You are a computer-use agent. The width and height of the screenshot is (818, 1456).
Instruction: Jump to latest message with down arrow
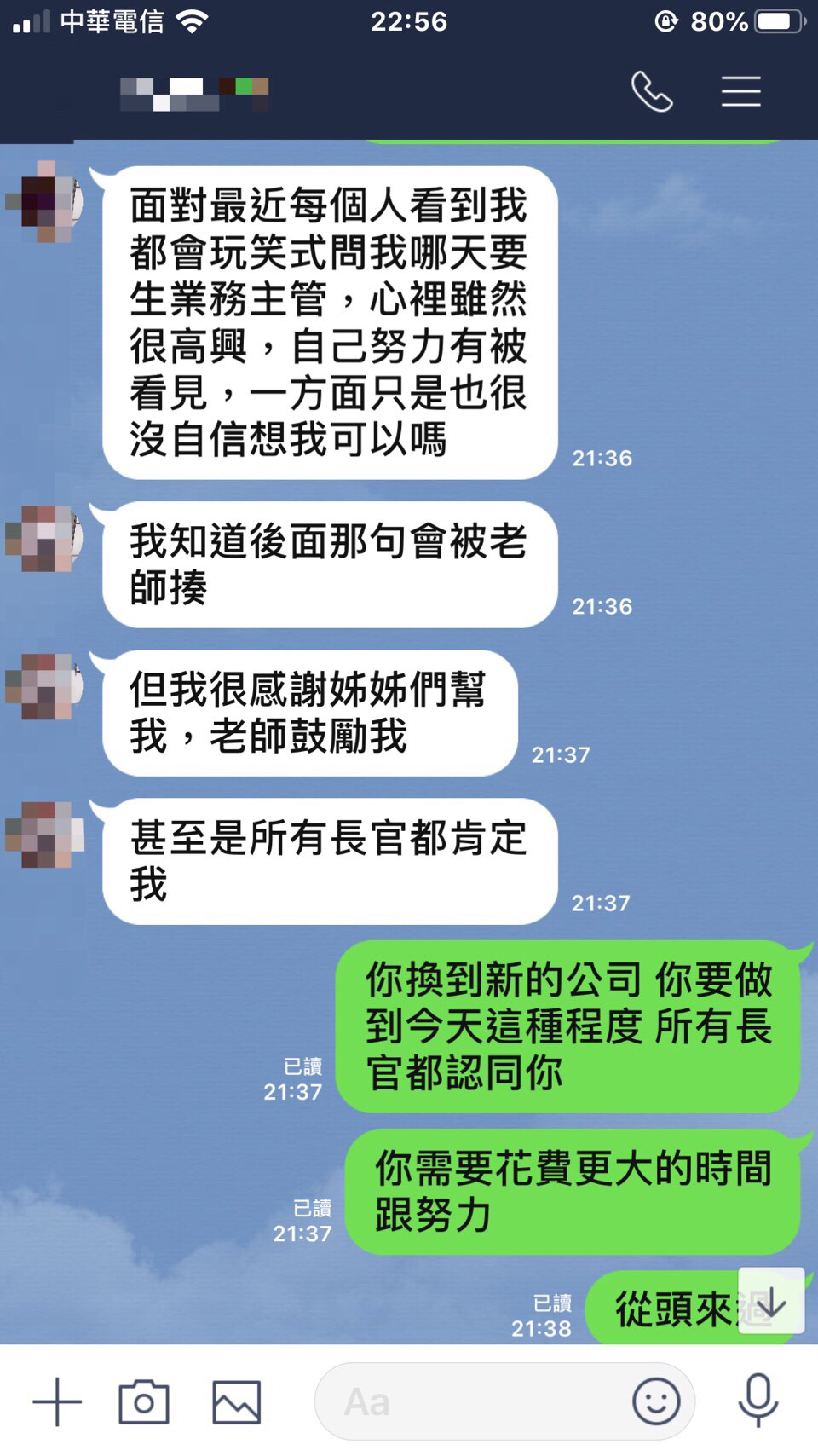click(x=771, y=1301)
